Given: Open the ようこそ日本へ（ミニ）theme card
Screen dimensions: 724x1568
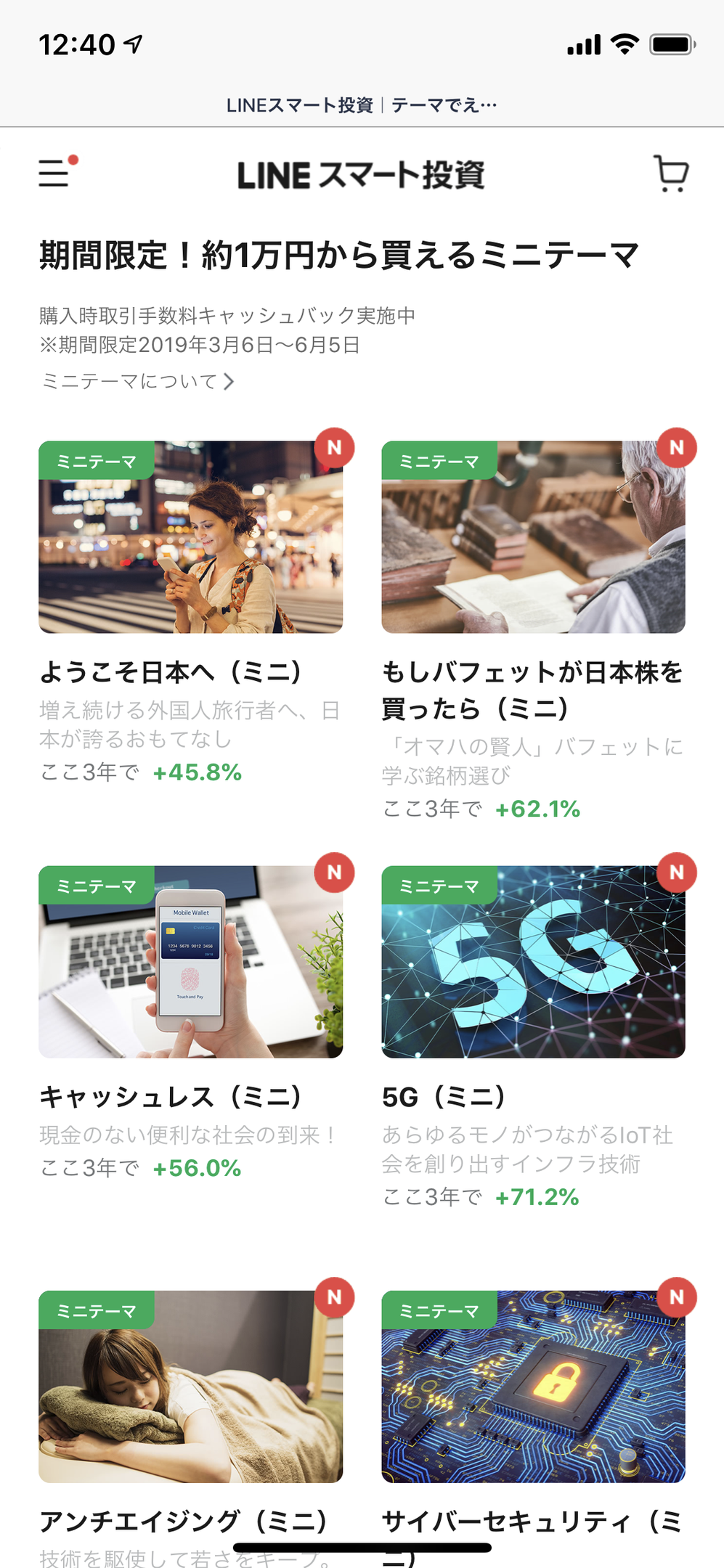Looking at the screenshot, I should point(190,537).
